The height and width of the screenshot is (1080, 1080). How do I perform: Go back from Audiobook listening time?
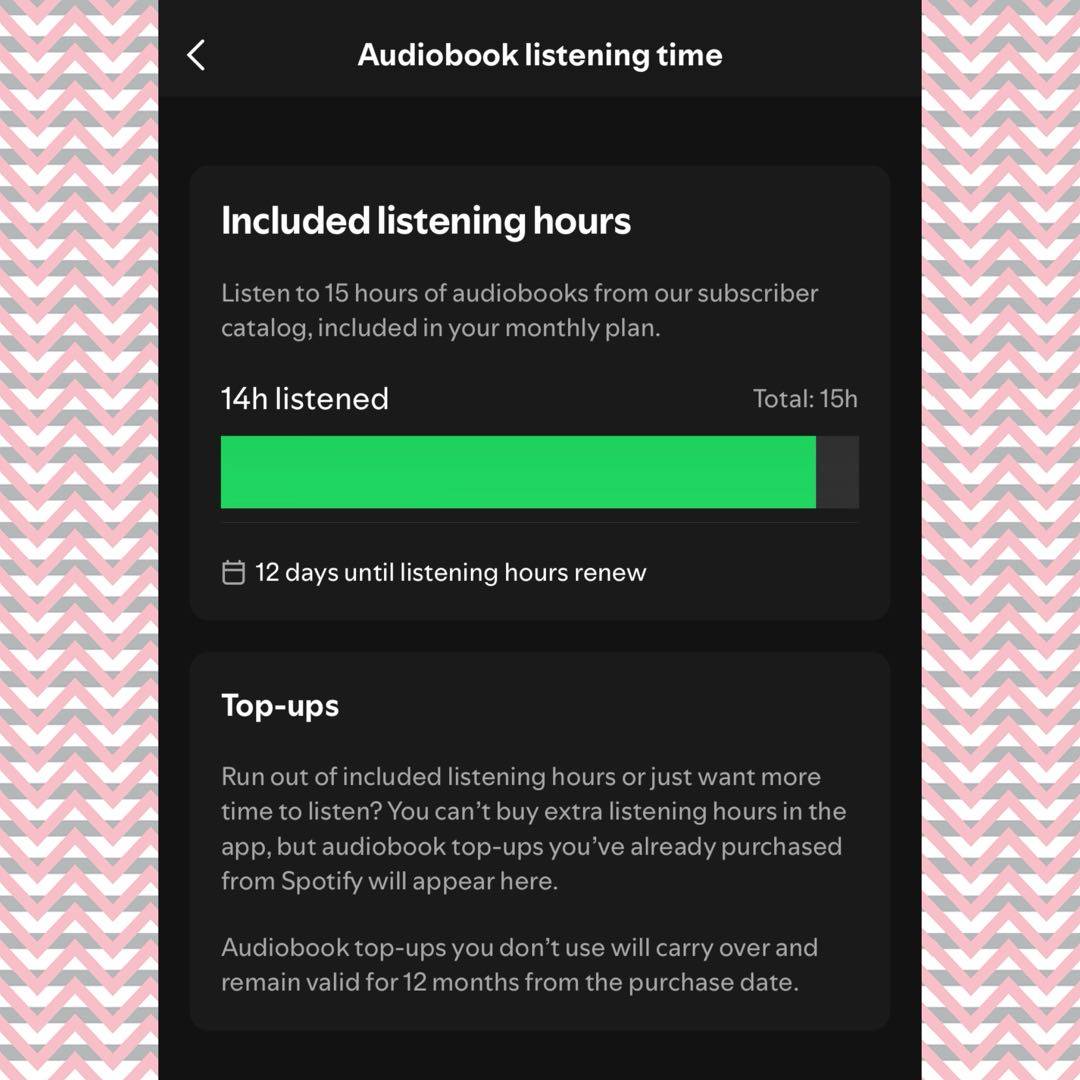pos(197,55)
